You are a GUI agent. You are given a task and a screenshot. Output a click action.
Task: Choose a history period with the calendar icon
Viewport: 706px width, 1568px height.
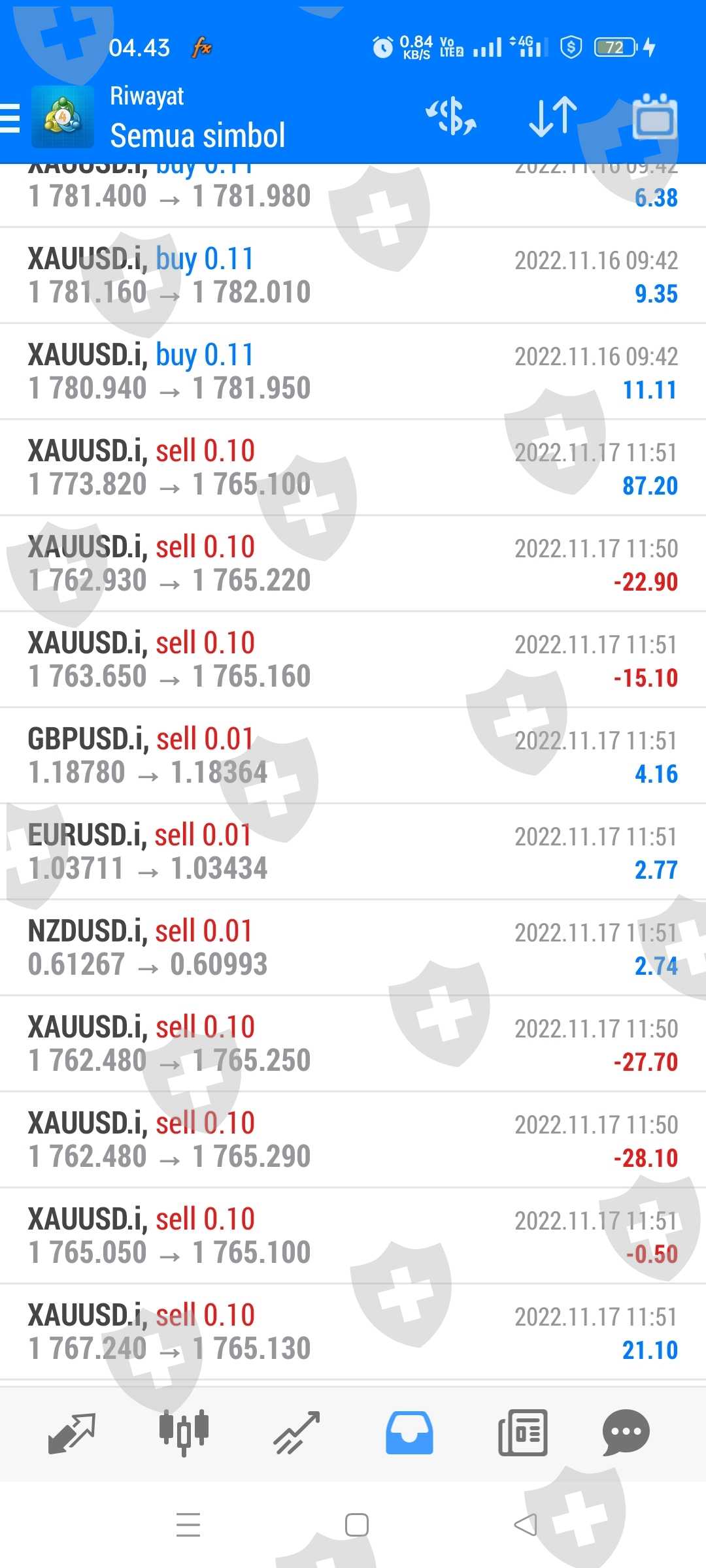[654, 118]
